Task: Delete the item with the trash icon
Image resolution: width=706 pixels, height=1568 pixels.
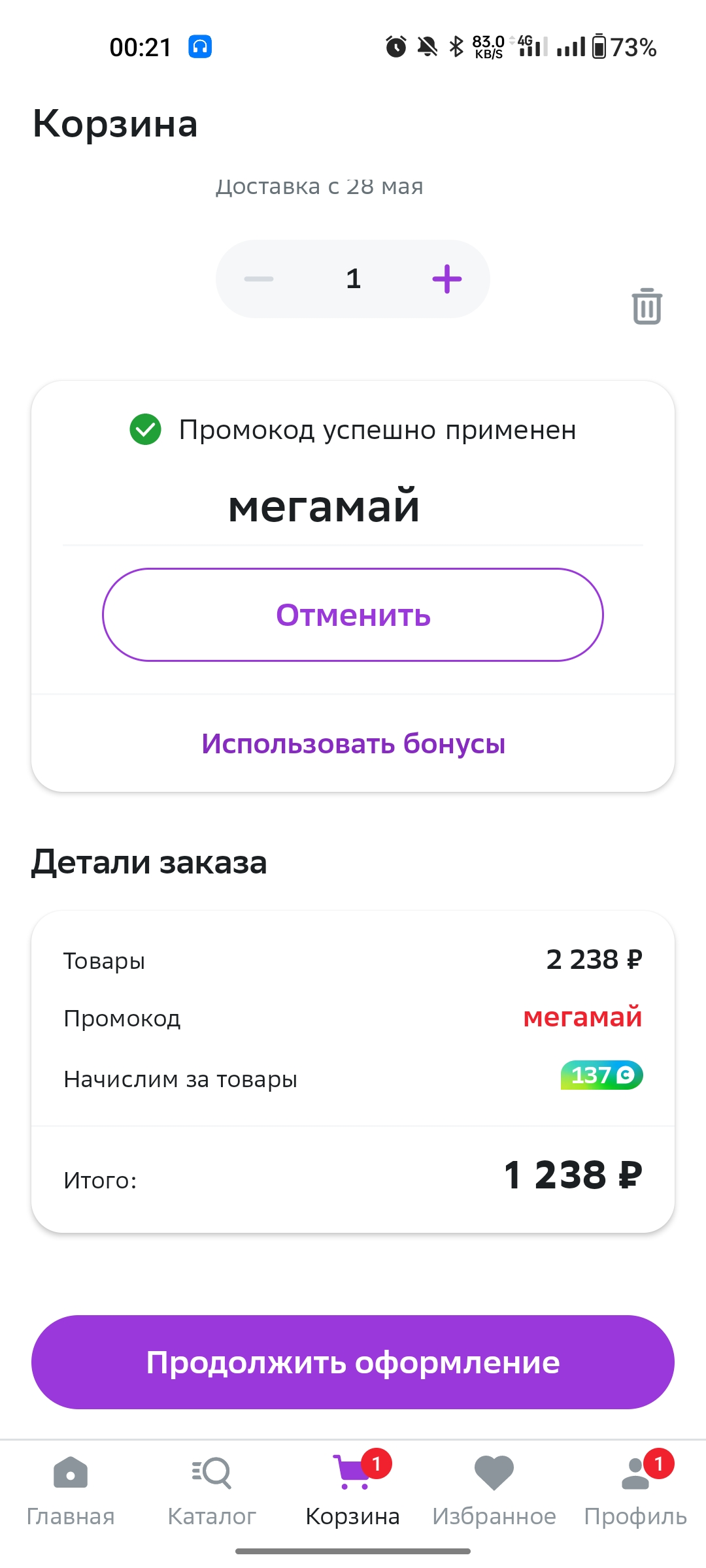Action: (x=647, y=306)
